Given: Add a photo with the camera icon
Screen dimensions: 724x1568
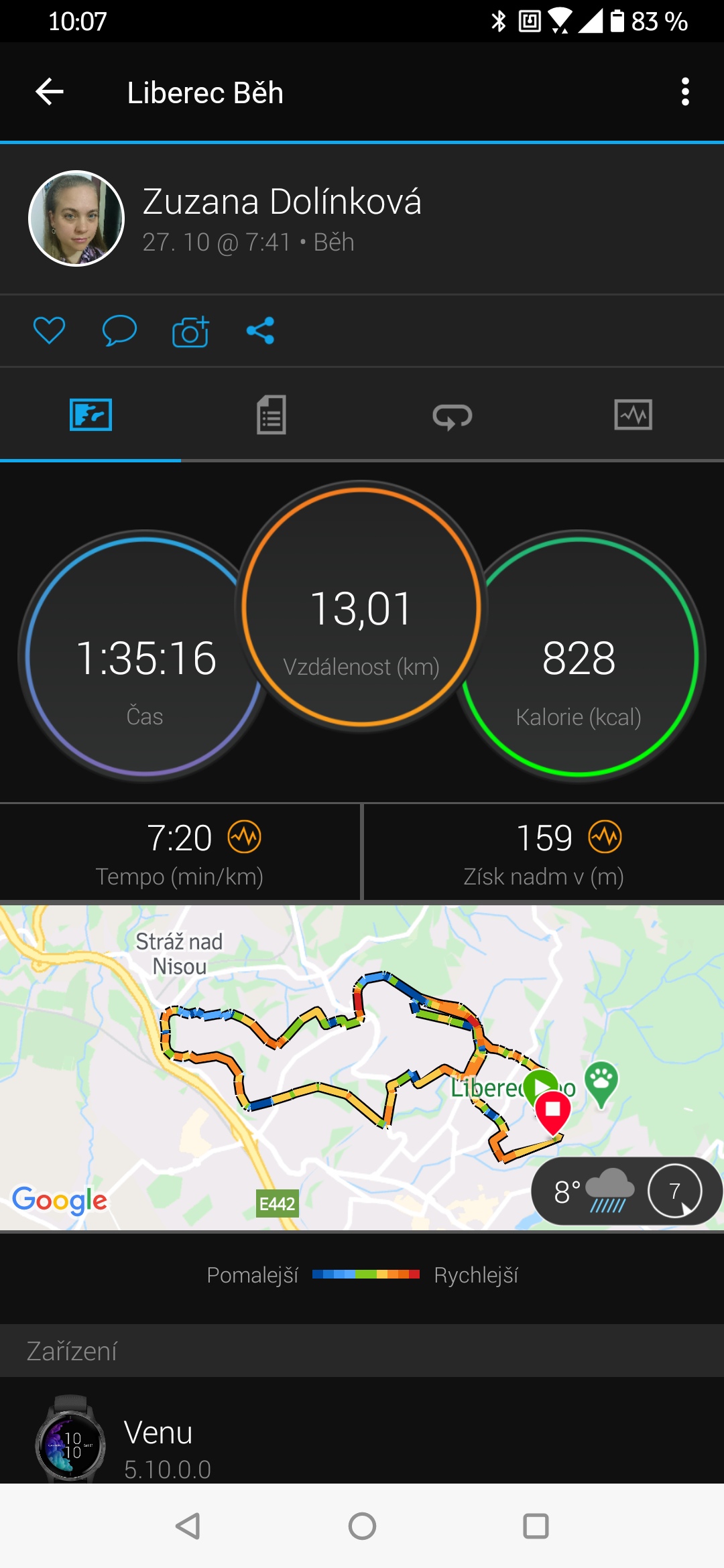Looking at the screenshot, I should pos(190,330).
